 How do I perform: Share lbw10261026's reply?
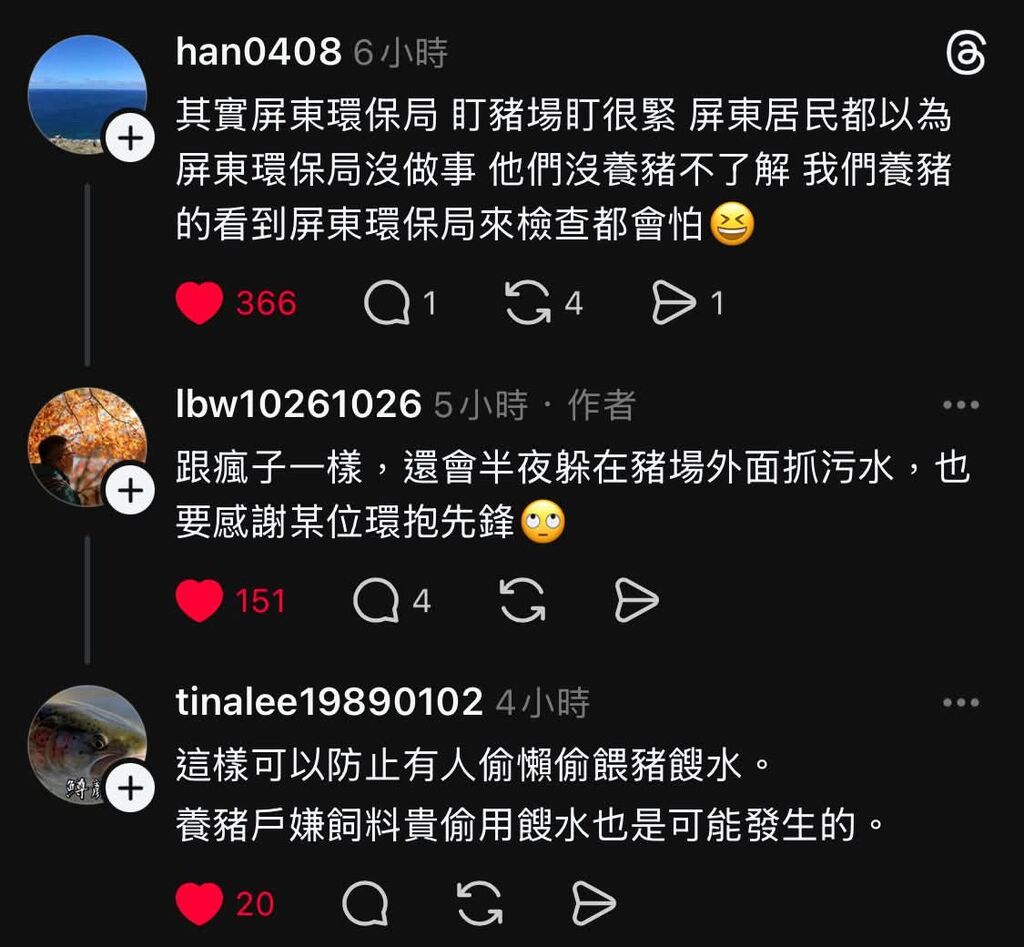pos(636,601)
